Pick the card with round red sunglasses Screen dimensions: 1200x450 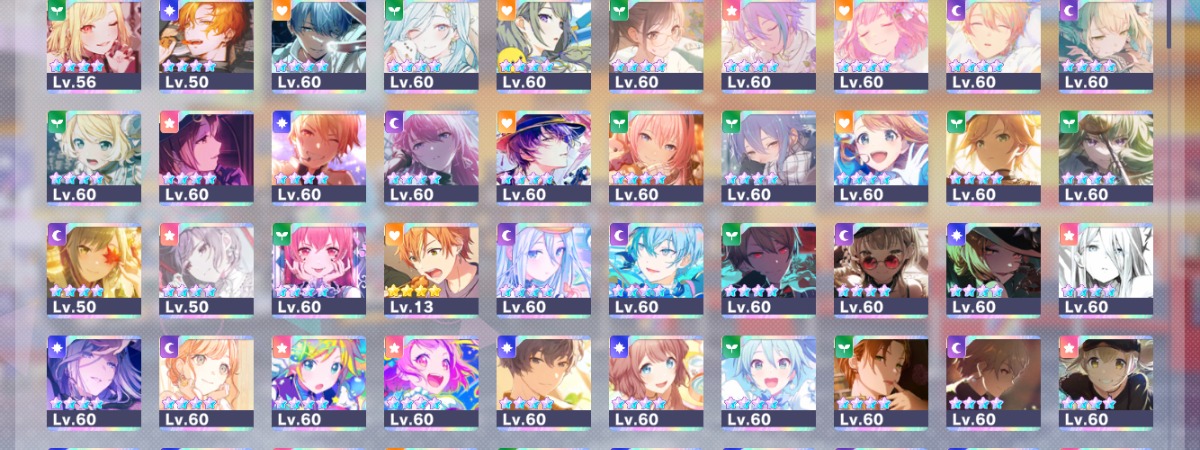881,268
